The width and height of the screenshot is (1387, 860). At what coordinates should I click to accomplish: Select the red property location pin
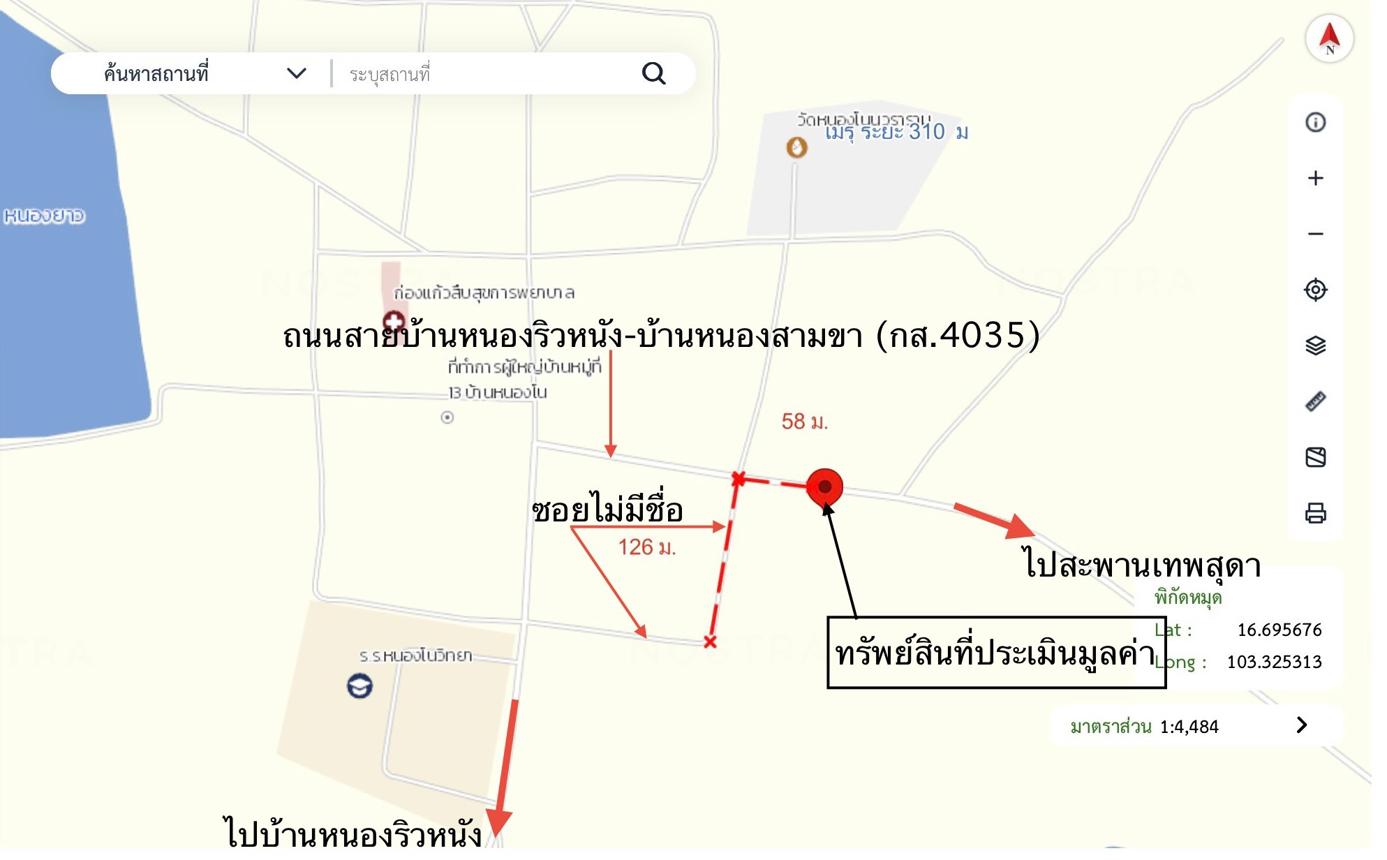[x=825, y=488]
